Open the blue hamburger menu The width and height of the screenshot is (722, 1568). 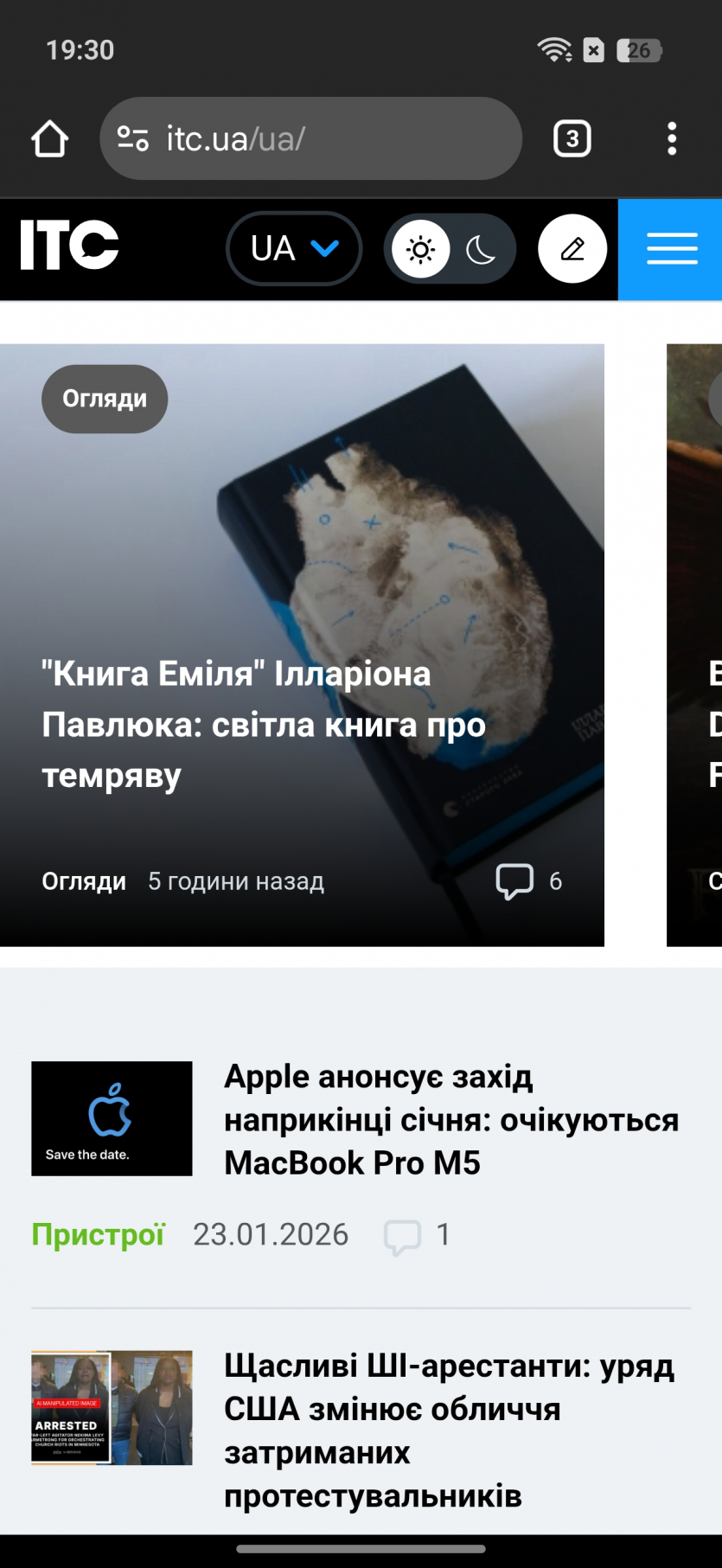tap(671, 249)
